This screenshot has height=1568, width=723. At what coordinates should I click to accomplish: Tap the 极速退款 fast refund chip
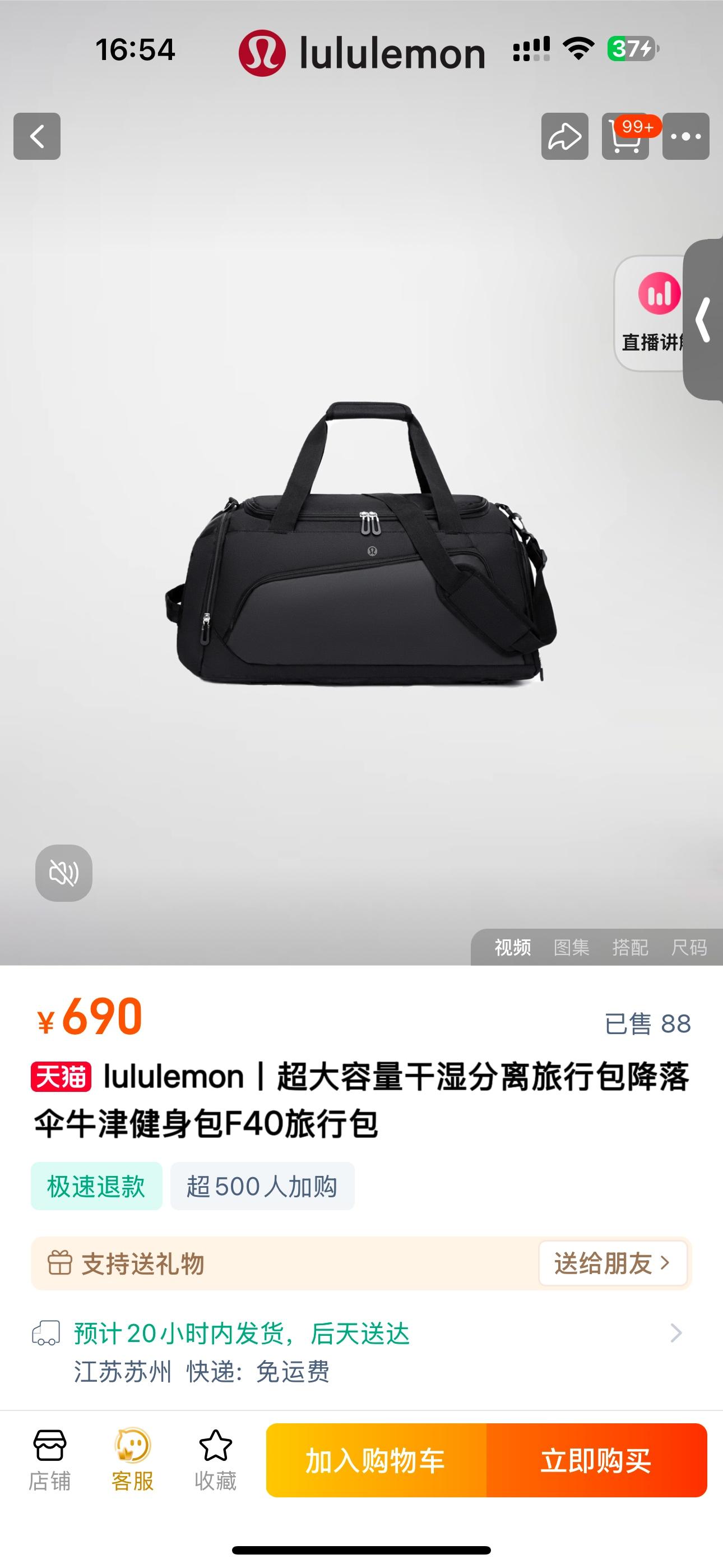point(96,1186)
